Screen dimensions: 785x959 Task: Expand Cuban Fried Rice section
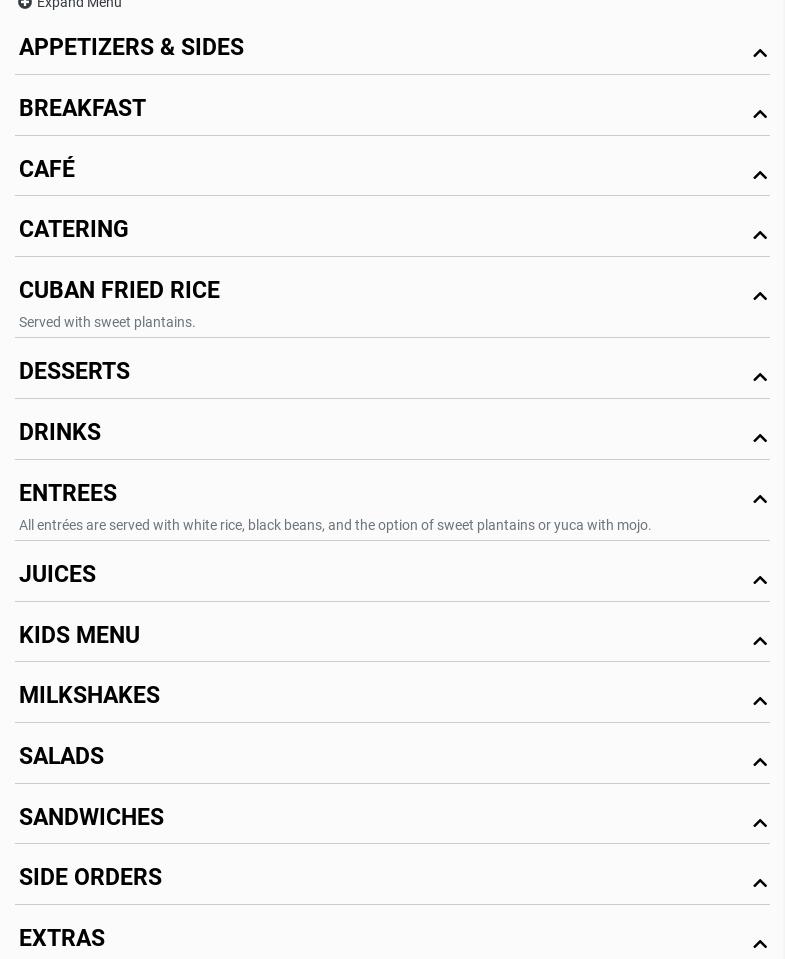pos(119,291)
